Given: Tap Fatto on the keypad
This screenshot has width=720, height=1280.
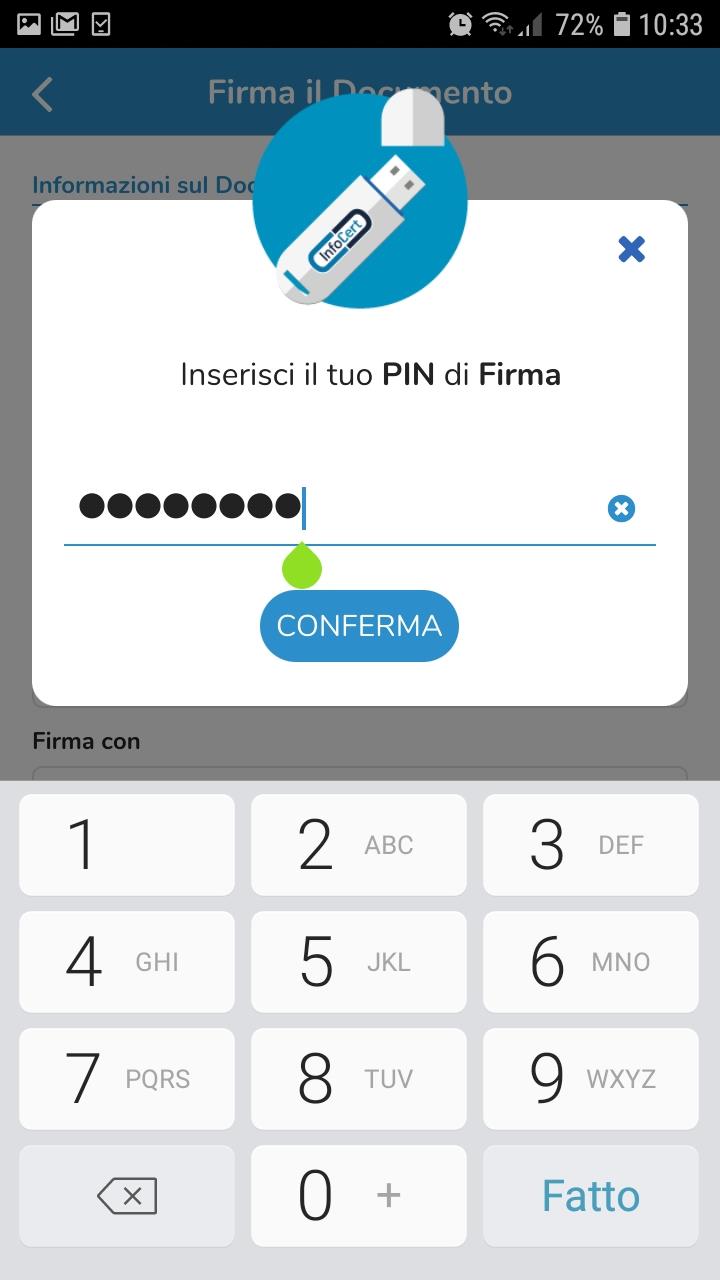Looking at the screenshot, I should tap(590, 1196).
